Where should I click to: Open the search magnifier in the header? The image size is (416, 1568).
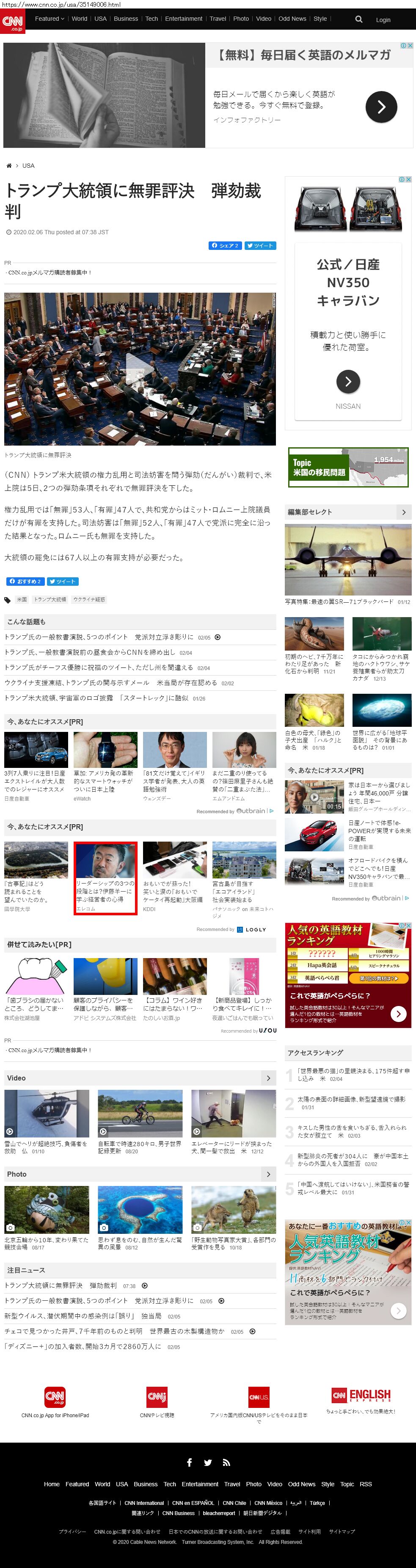point(359,19)
